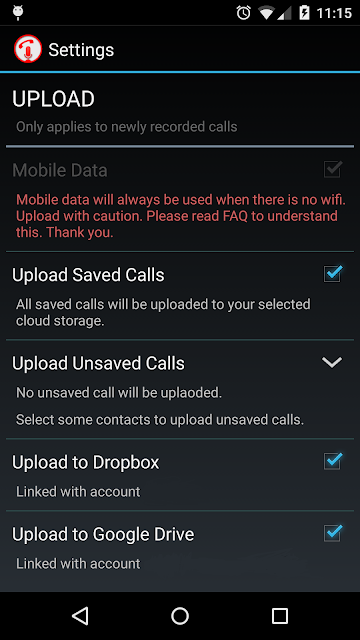The width and height of the screenshot is (360, 640).
Task: Toggle the Upload to Google Drive checkbox
Action: 333,533
